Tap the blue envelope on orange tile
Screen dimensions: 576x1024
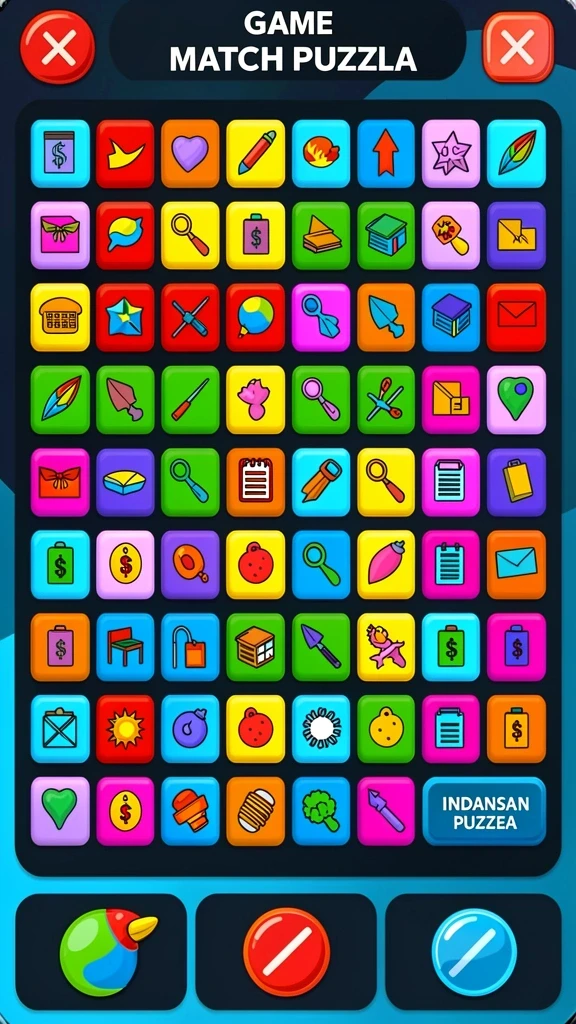click(517, 564)
